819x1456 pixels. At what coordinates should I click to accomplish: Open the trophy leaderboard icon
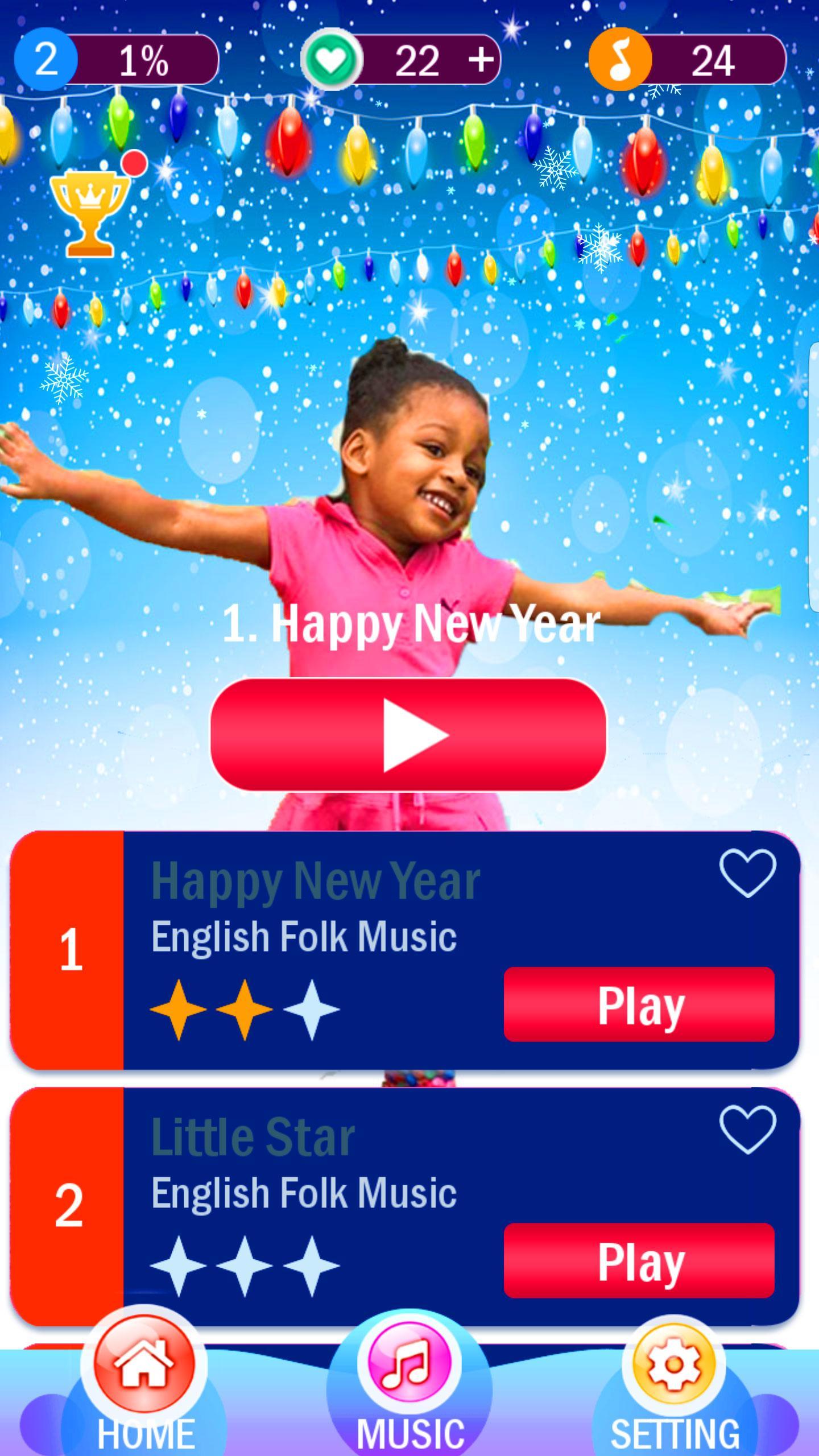(x=89, y=213)
